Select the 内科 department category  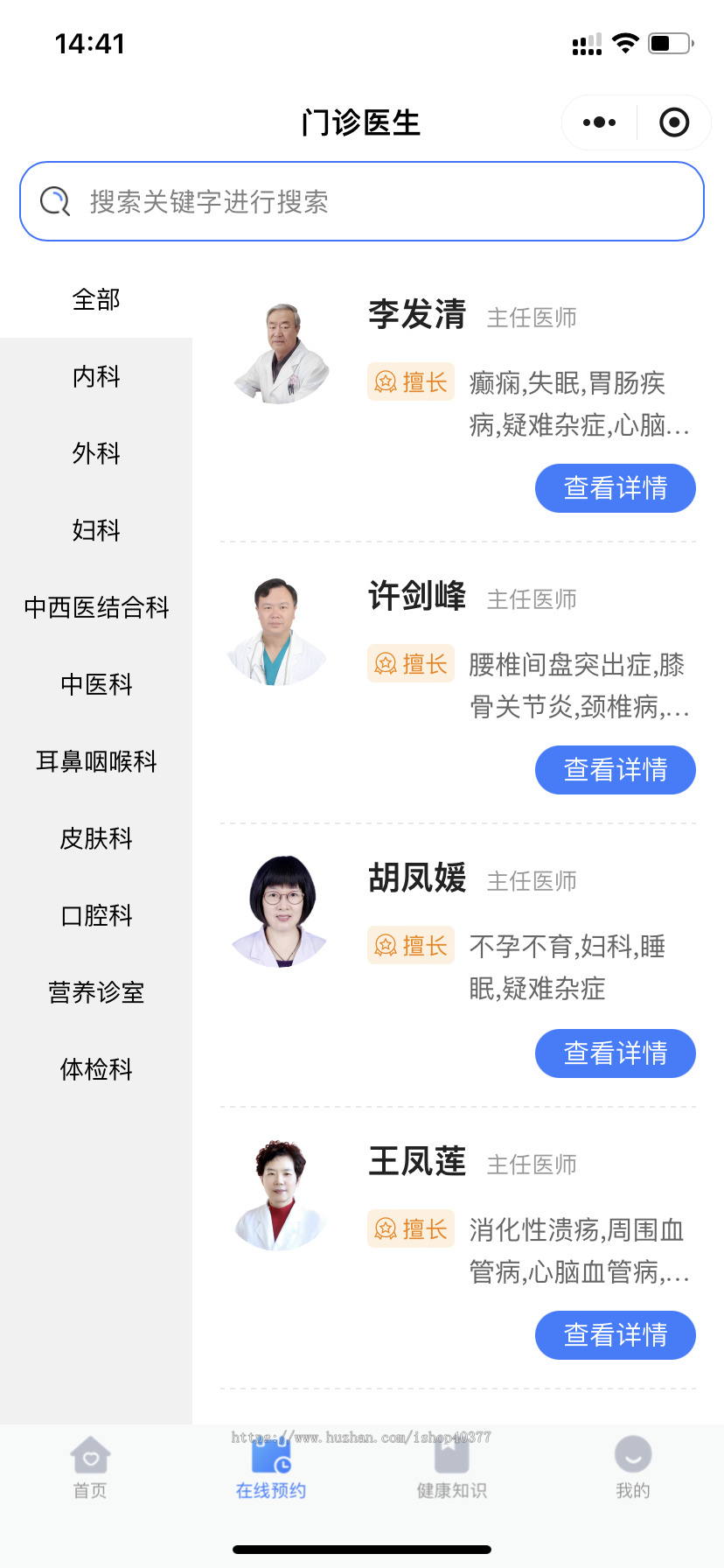tap(94, 377)
